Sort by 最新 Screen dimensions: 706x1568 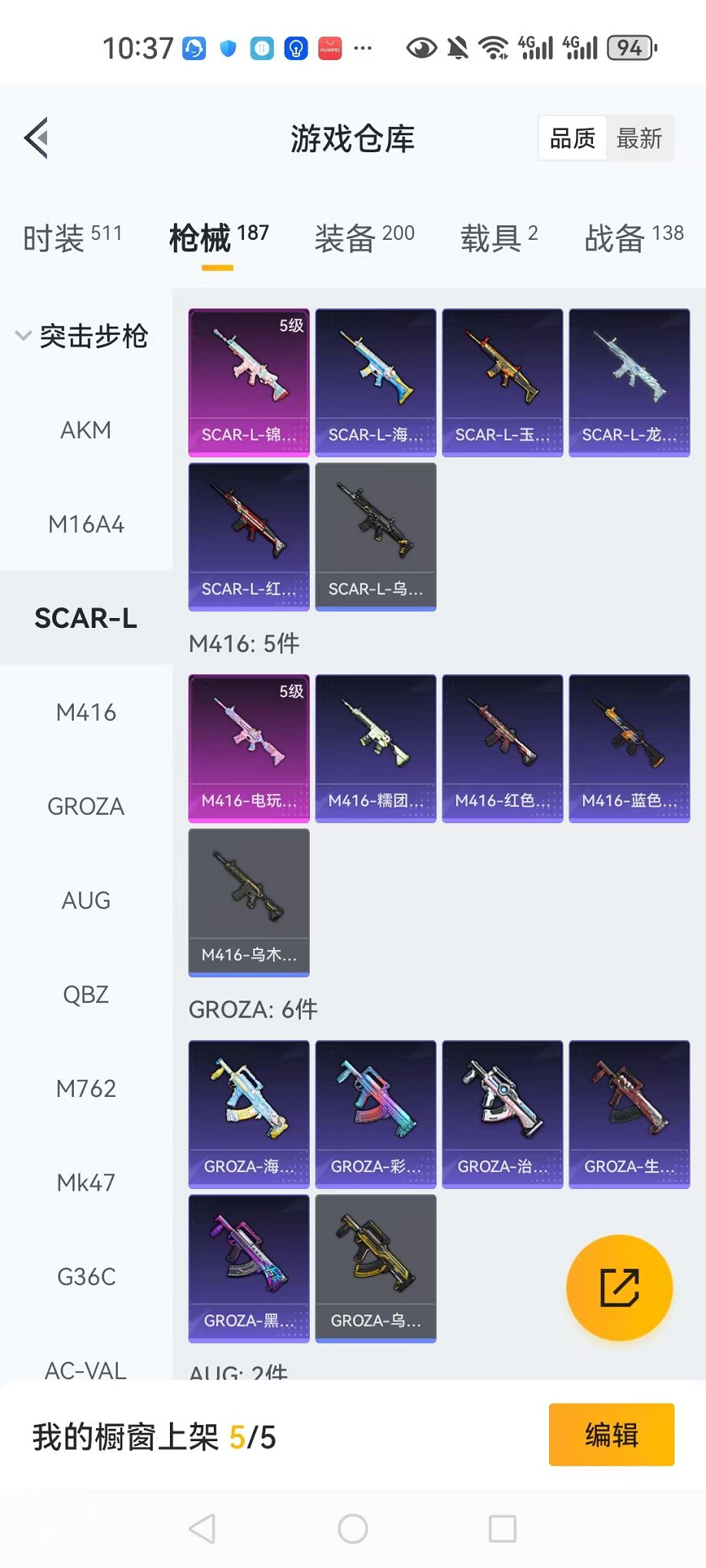point(638,139)
